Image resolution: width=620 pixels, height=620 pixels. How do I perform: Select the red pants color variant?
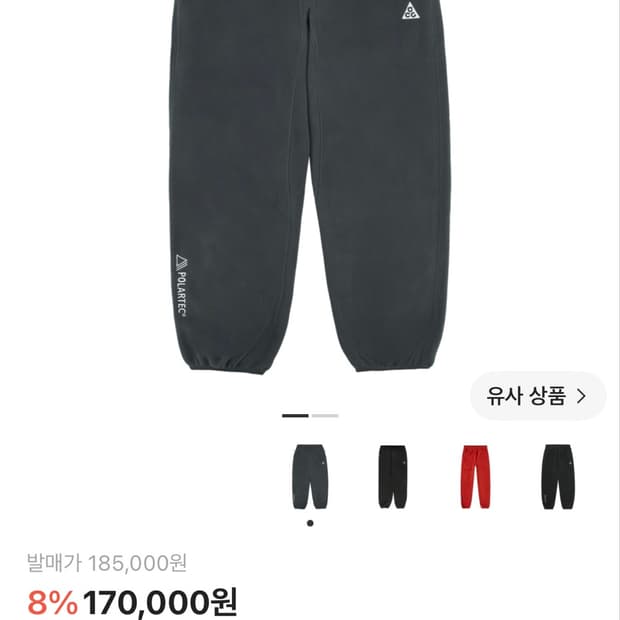476,477
